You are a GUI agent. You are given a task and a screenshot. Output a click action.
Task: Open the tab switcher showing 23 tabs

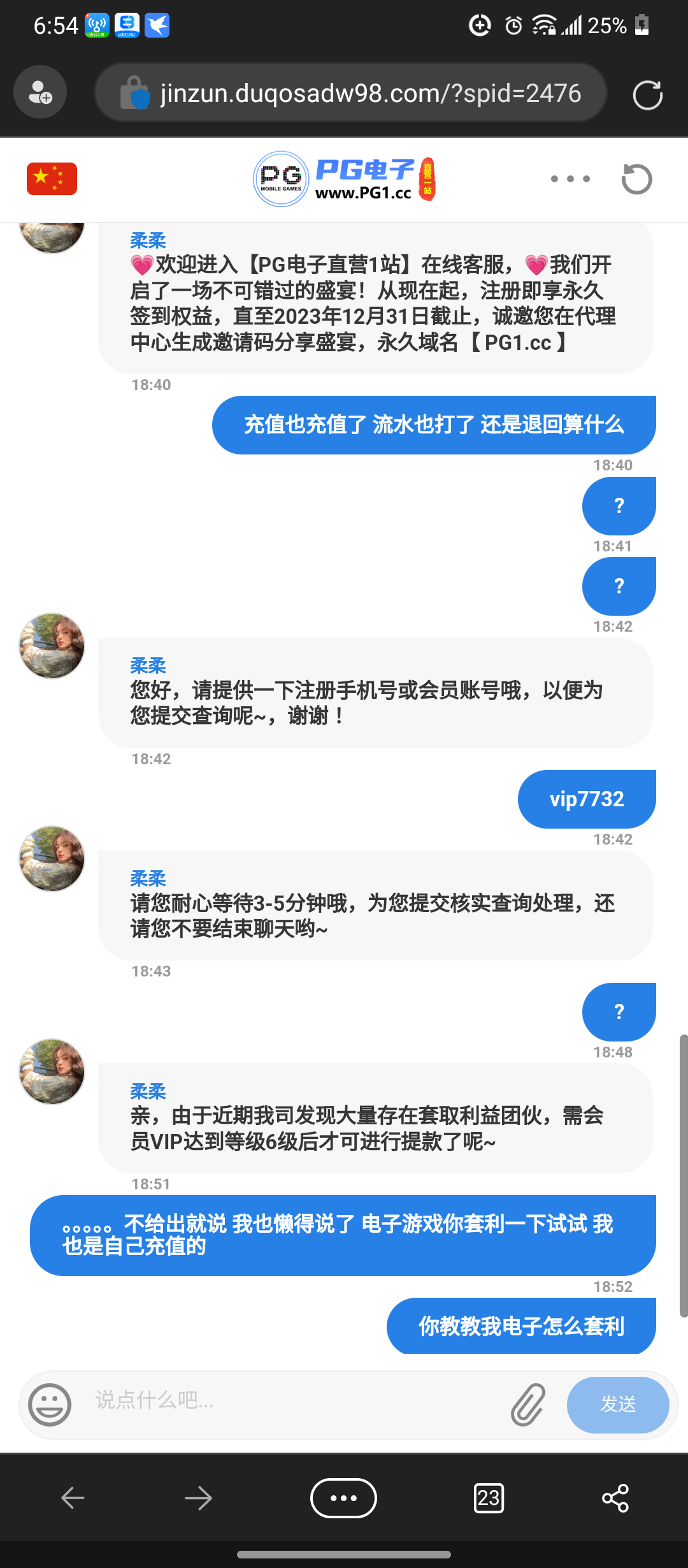(487, 1497)
